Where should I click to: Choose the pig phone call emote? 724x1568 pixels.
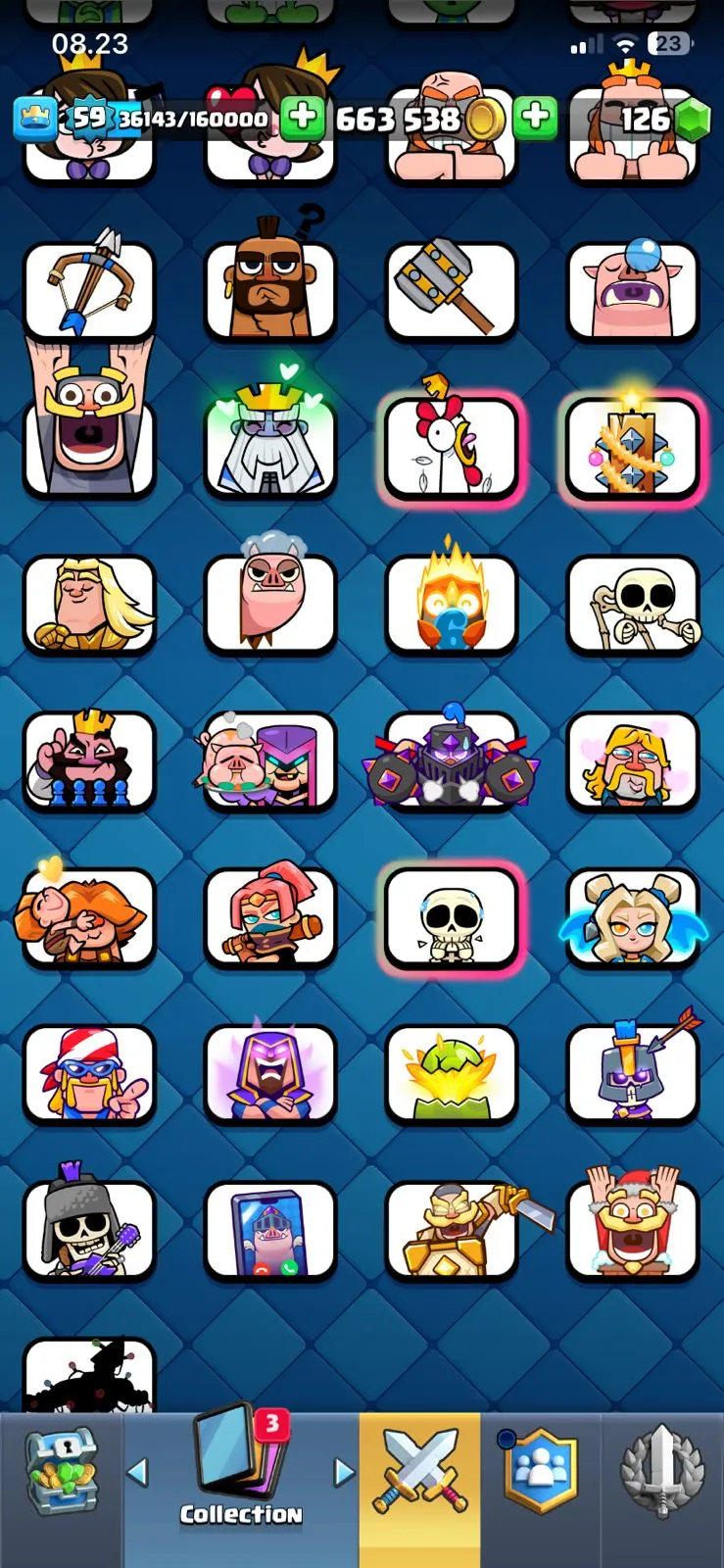[270, 1231]
